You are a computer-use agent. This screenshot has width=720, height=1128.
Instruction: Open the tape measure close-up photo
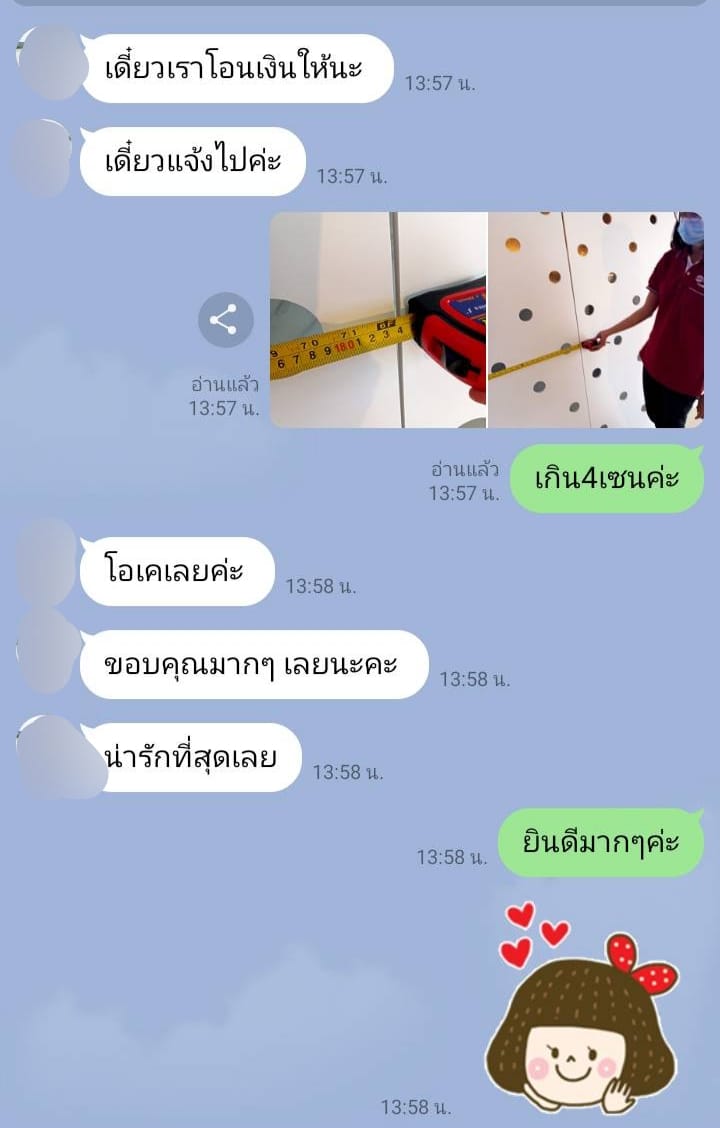point(378,320)
